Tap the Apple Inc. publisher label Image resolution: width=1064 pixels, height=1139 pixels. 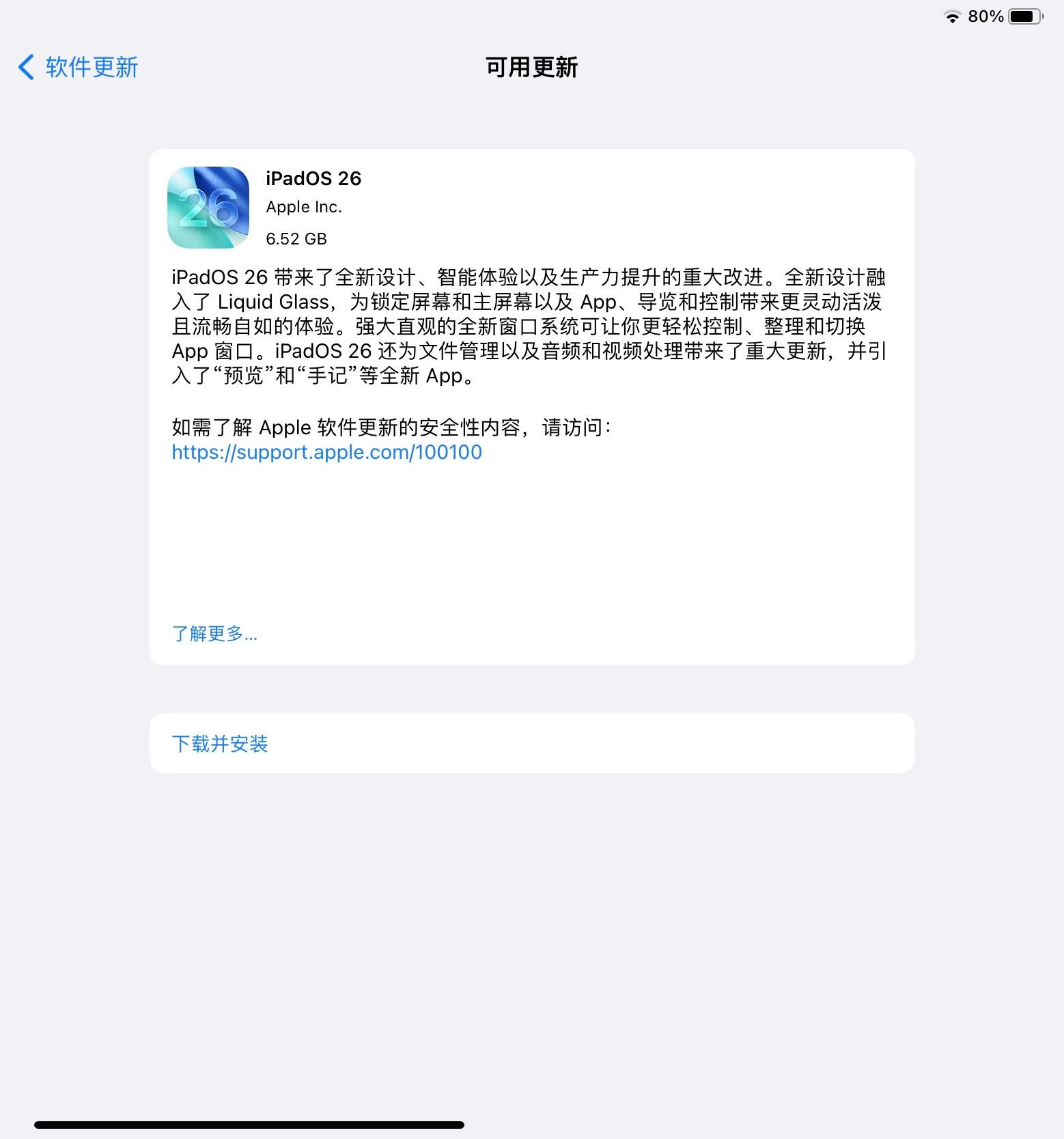pos(304,207)
